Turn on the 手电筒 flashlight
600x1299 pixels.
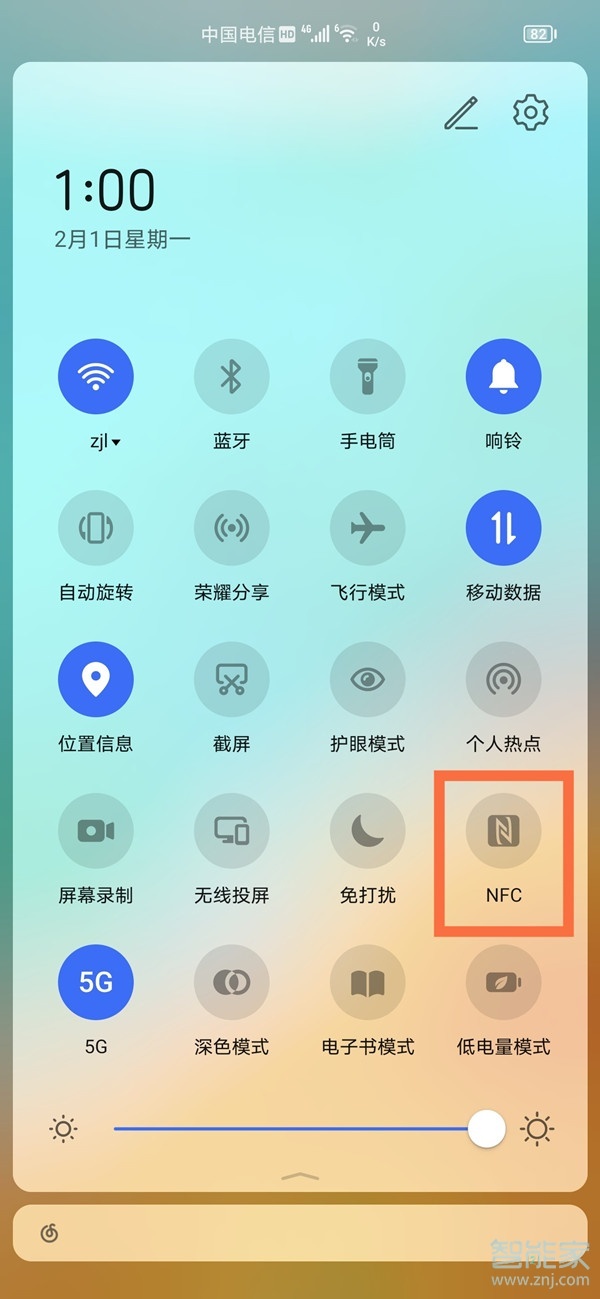point(368,377)
